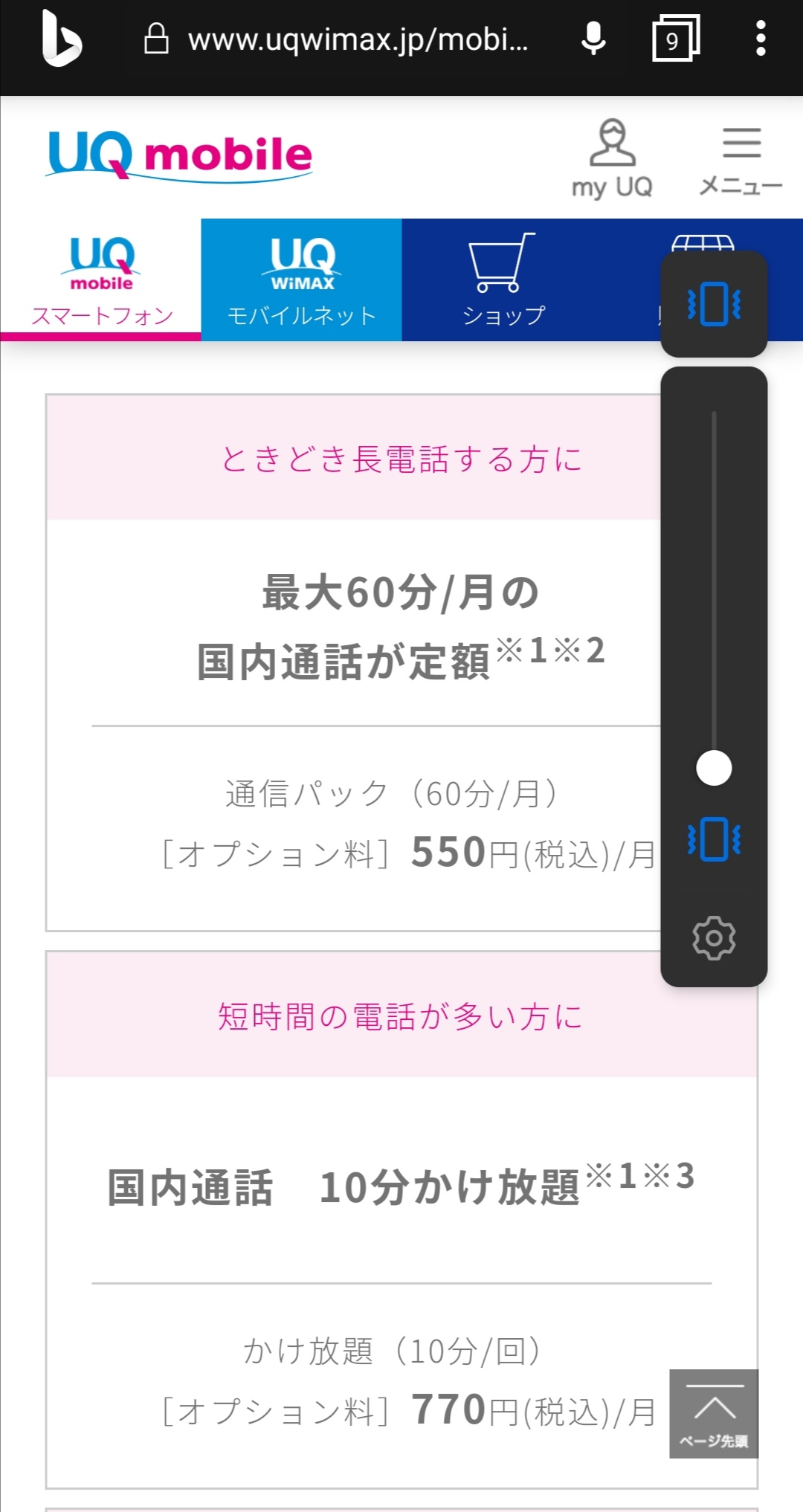The image size is (803, 1512).
Task: Open my UQ account page
Action: tap(612, 158)
